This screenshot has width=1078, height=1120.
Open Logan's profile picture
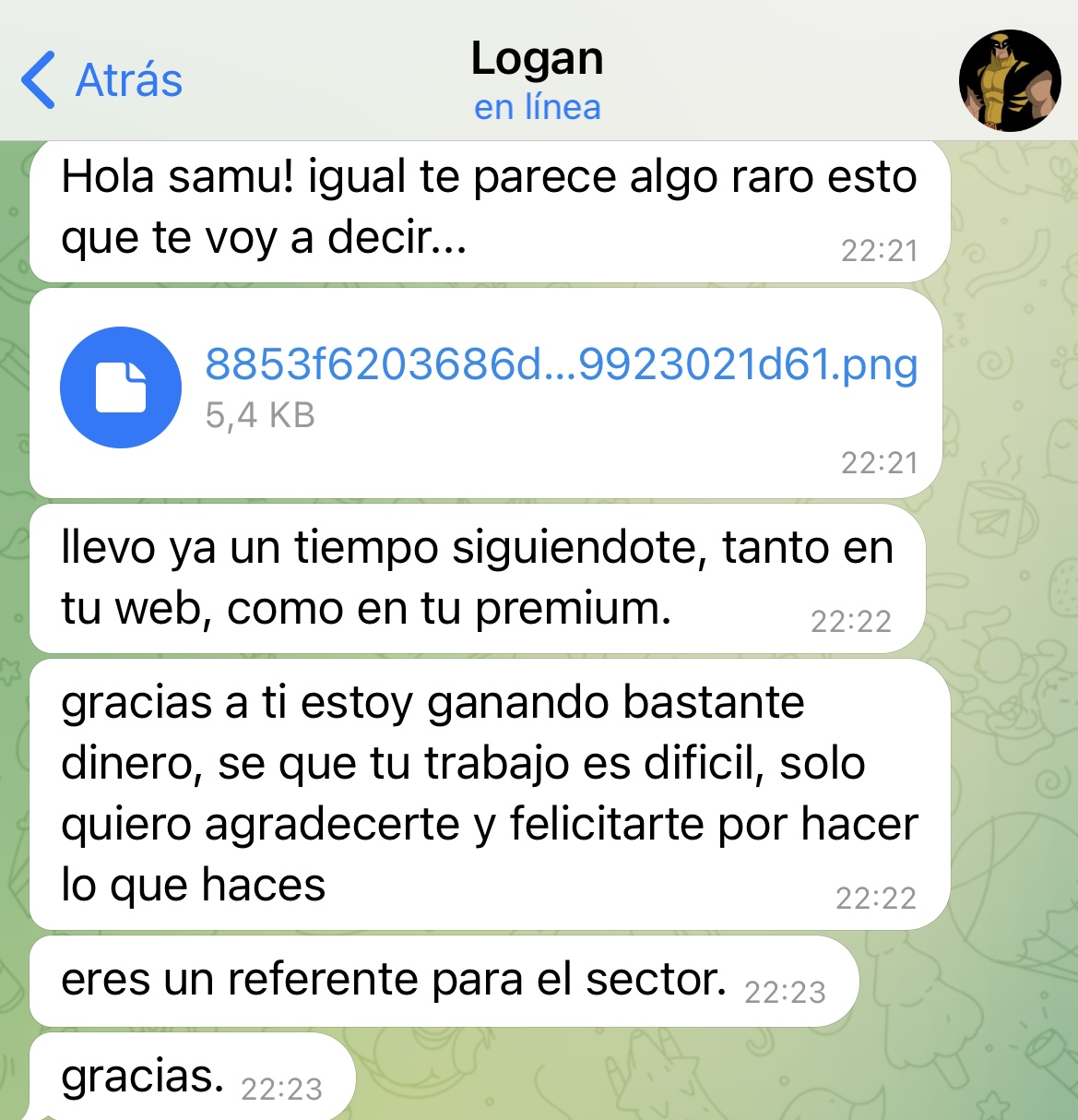[1009, 80]
